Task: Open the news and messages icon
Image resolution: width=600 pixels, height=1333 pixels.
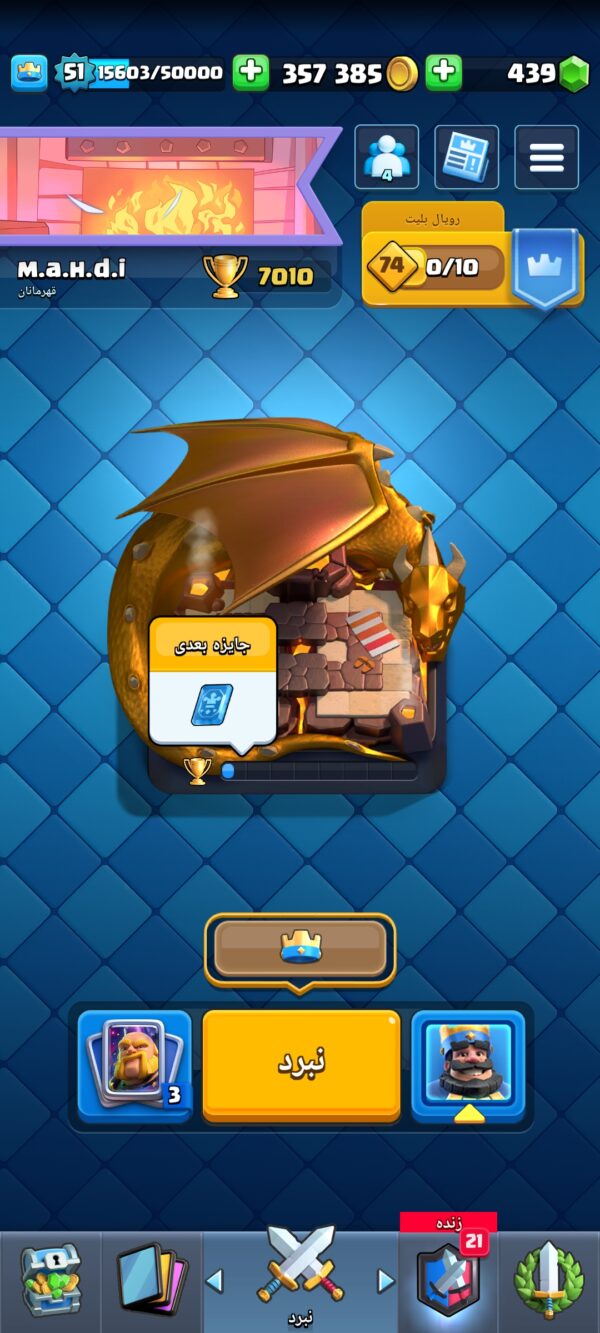Action: click(x=467, y=157)
